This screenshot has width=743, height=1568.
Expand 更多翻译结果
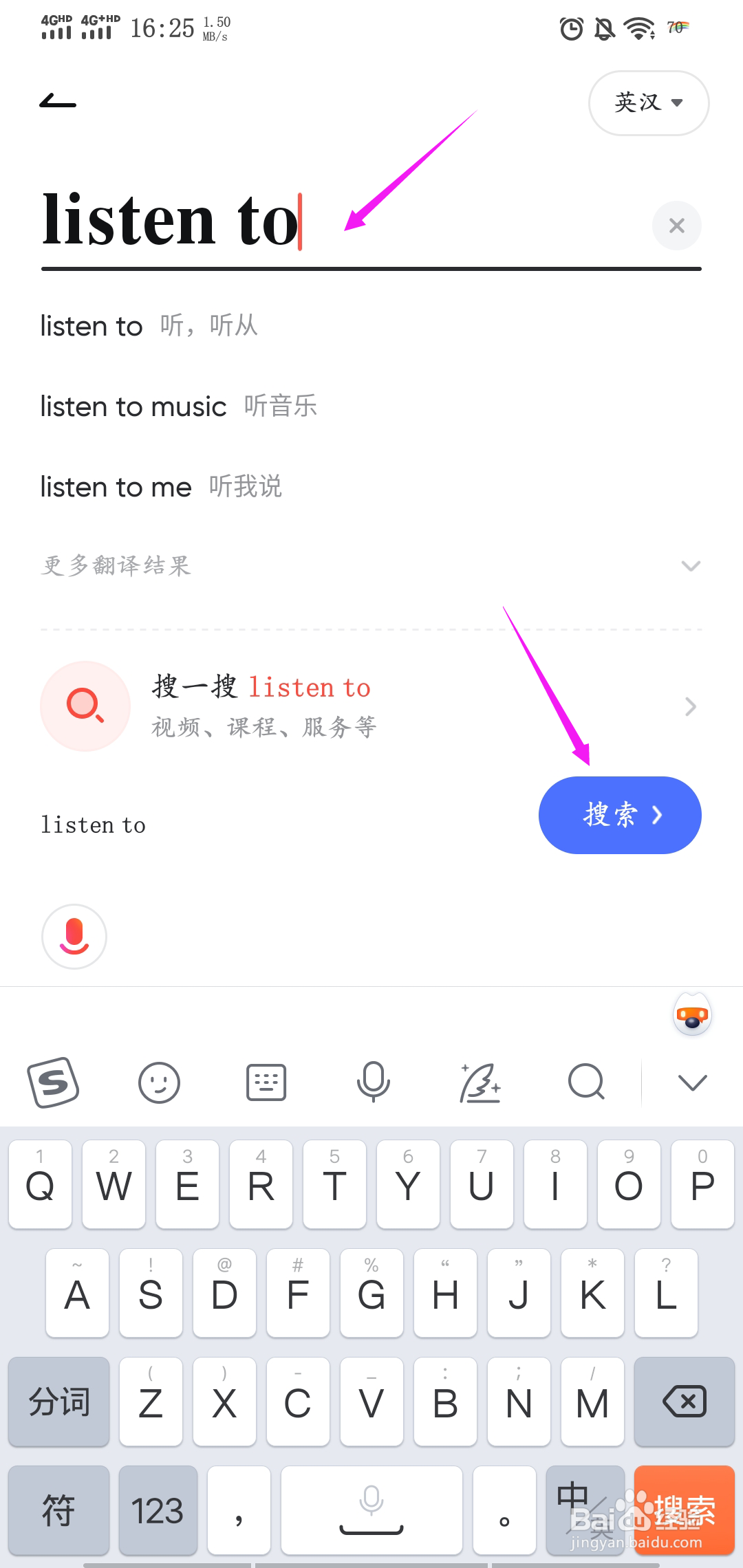tap(371, 566)
